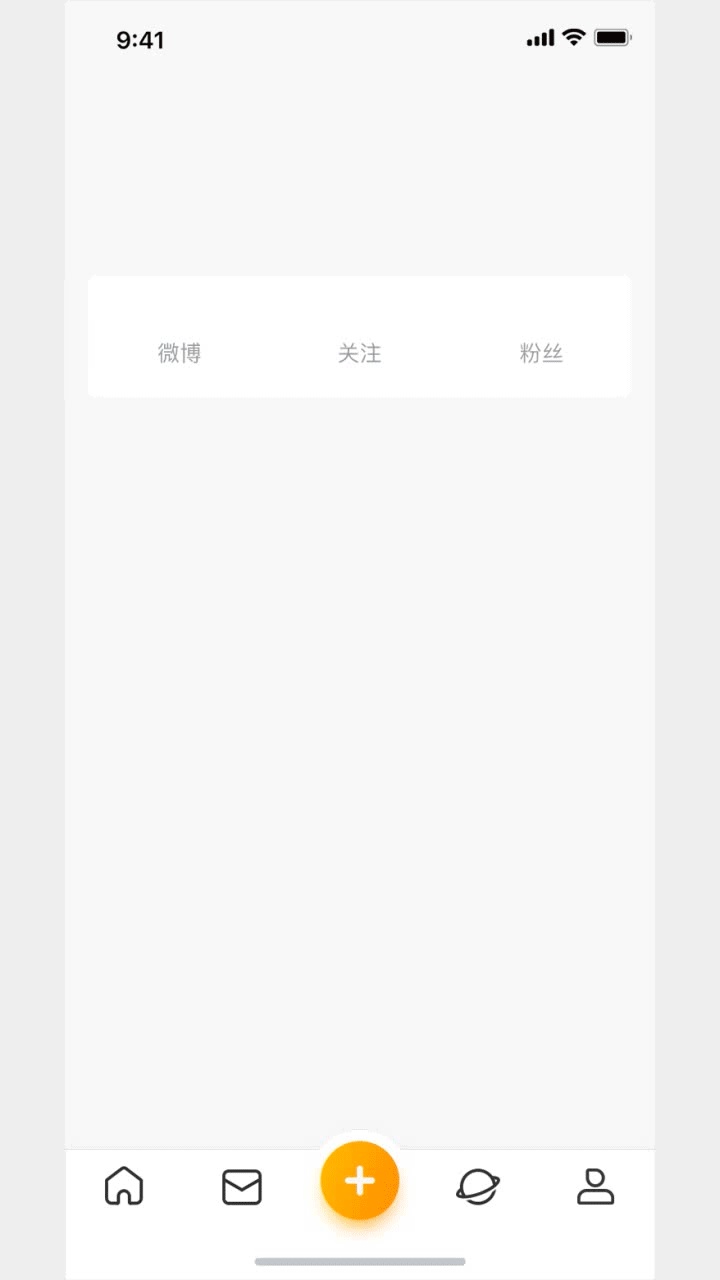The width and height of the screenshot is (720, 1280).
Task: Open the profile person tab
Action: point(595,1186)
